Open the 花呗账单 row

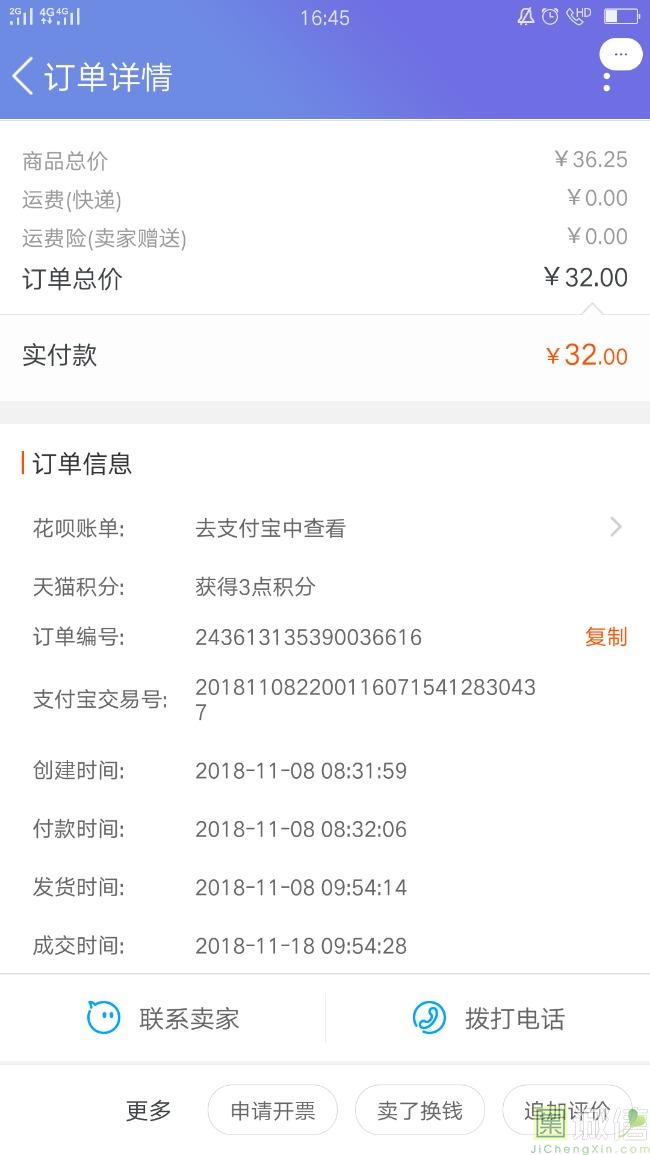click(x=325, y=528)
